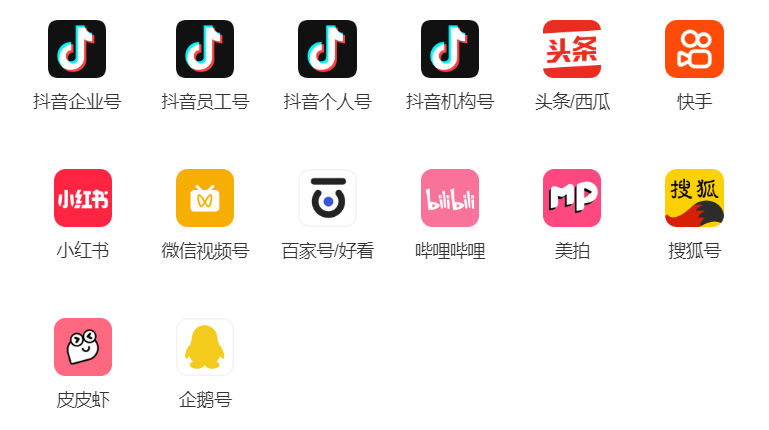Select 抖音企业号 platform
769x430 pixels.
click(x=77, y=50)
